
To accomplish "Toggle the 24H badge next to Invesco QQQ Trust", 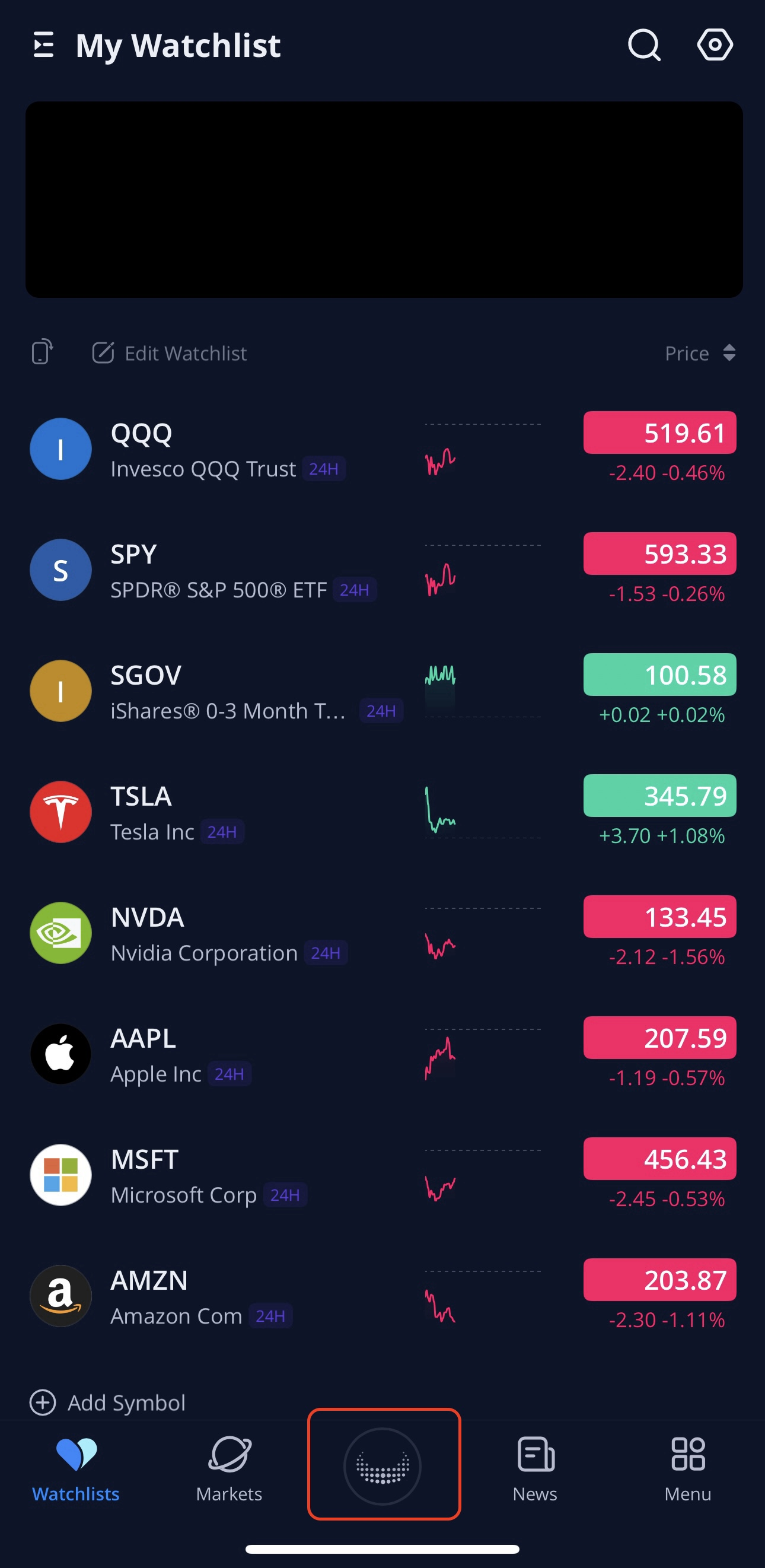I will (324, 469).
